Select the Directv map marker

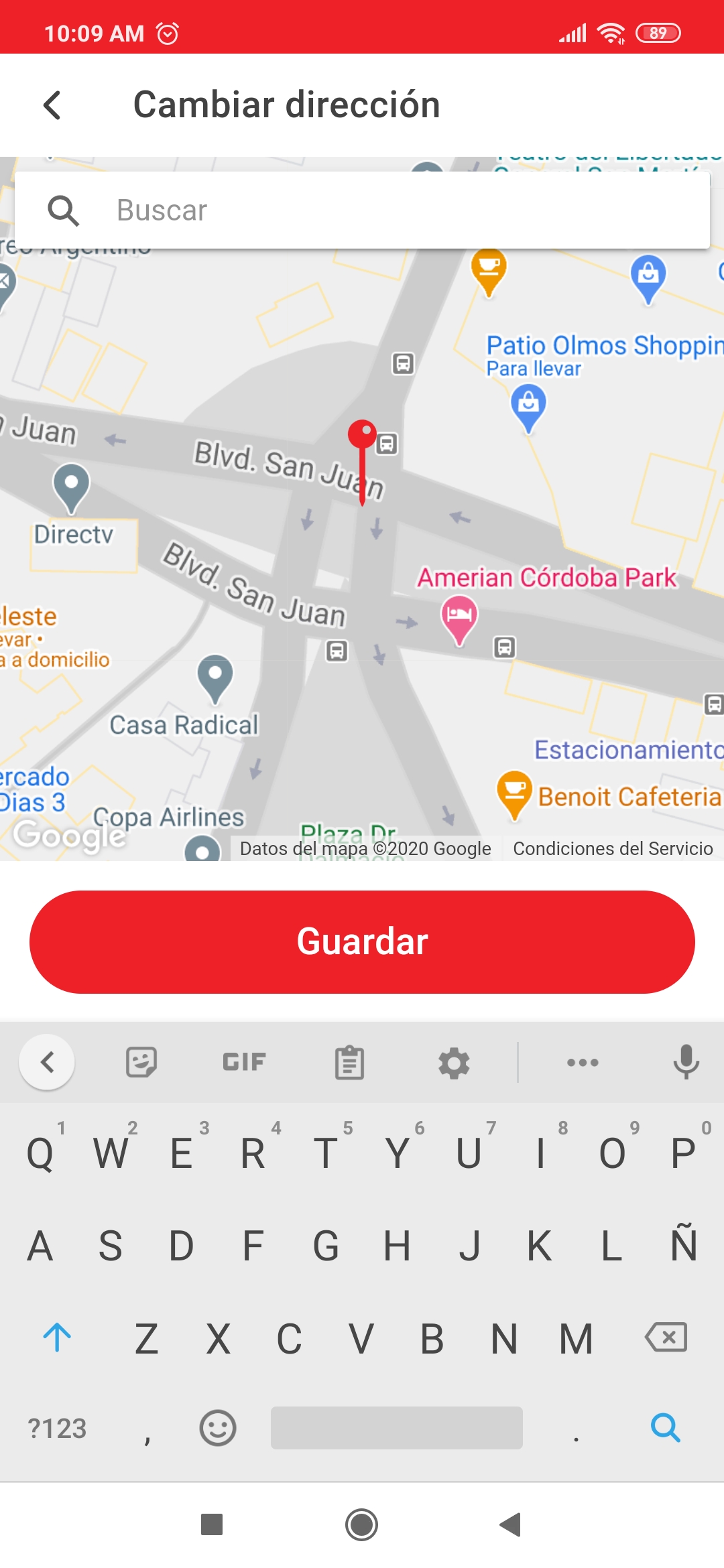(71, 486)
